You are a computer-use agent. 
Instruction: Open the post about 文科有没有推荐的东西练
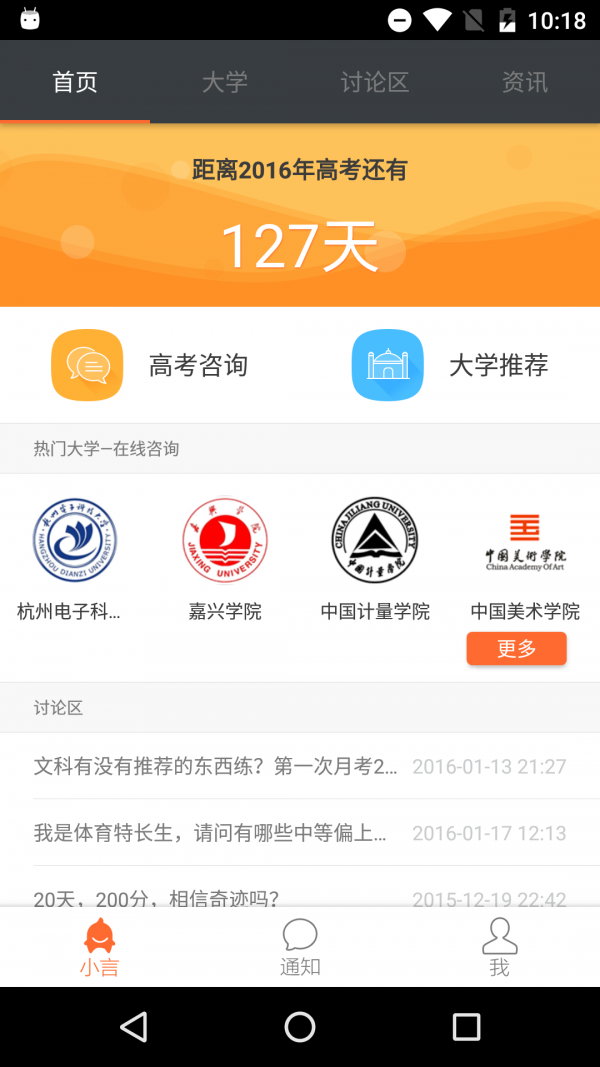pyautogui.click(x=300, y=766)
